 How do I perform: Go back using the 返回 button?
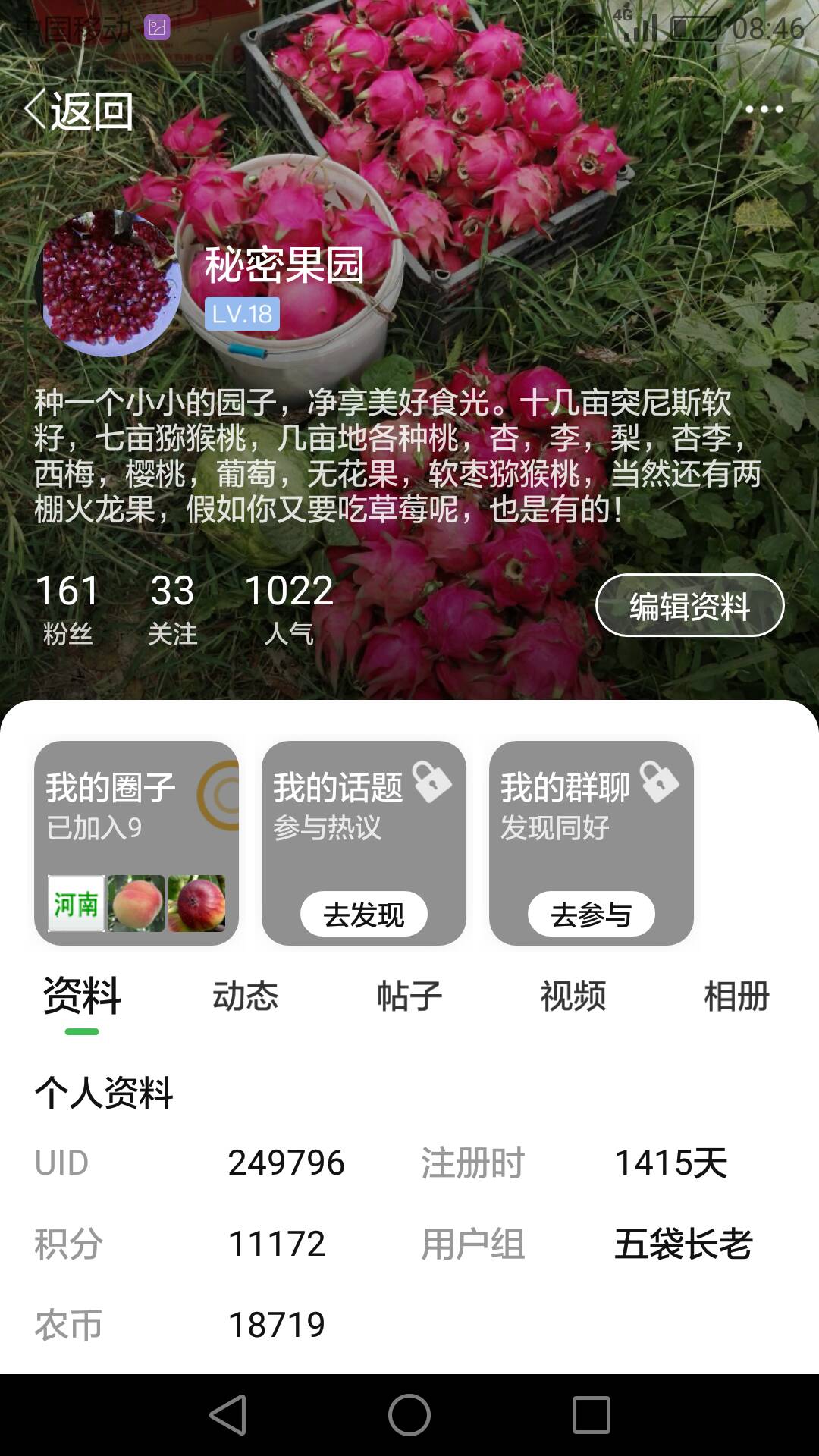tap(79, 111)
